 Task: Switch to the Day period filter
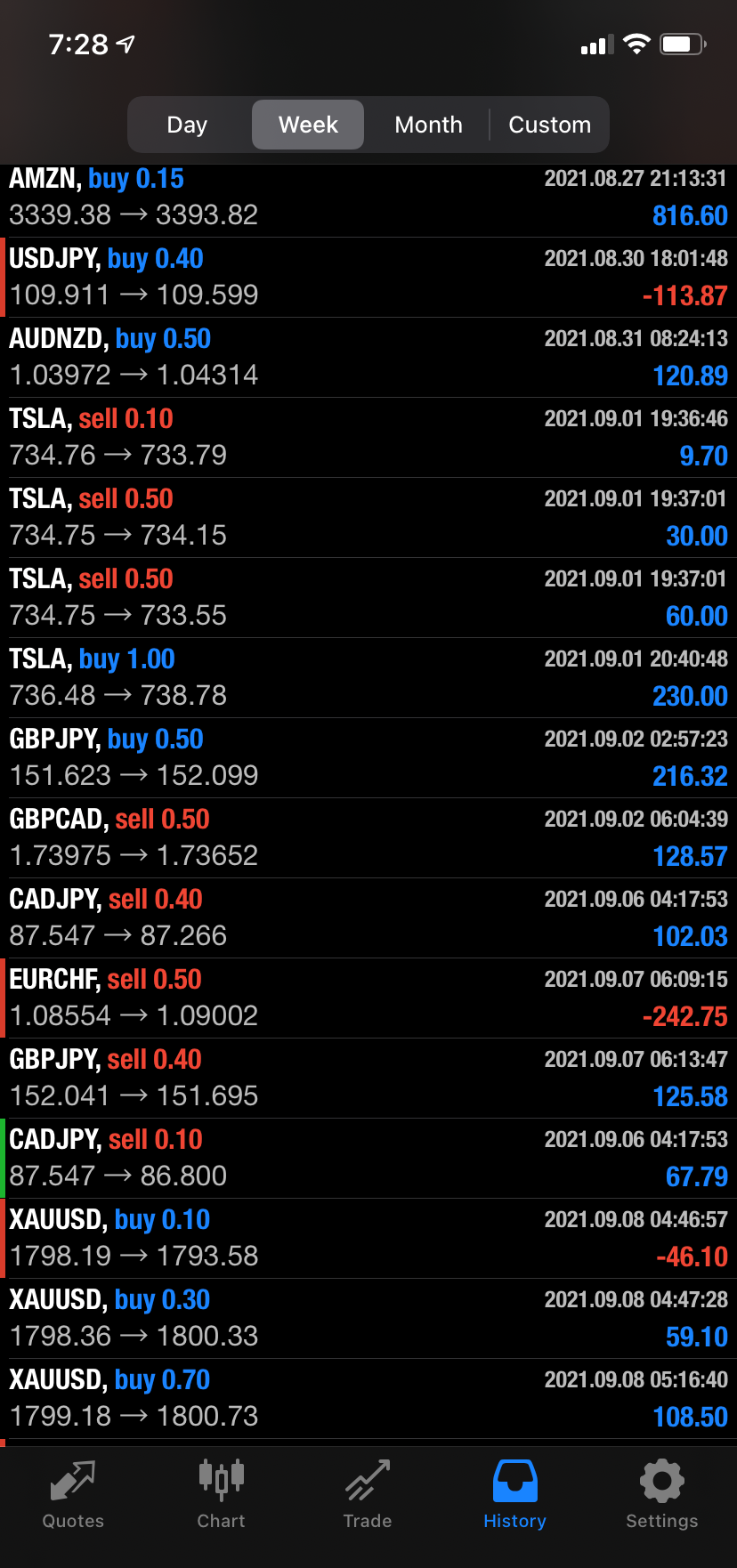187,125
